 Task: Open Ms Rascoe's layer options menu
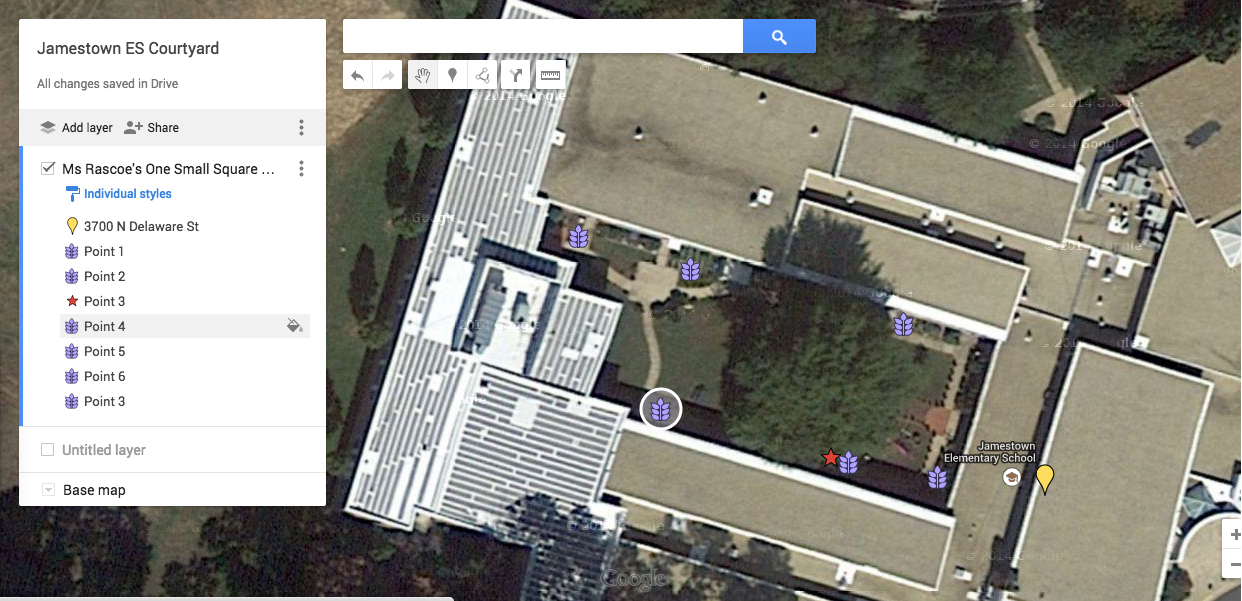click(301, 169)
